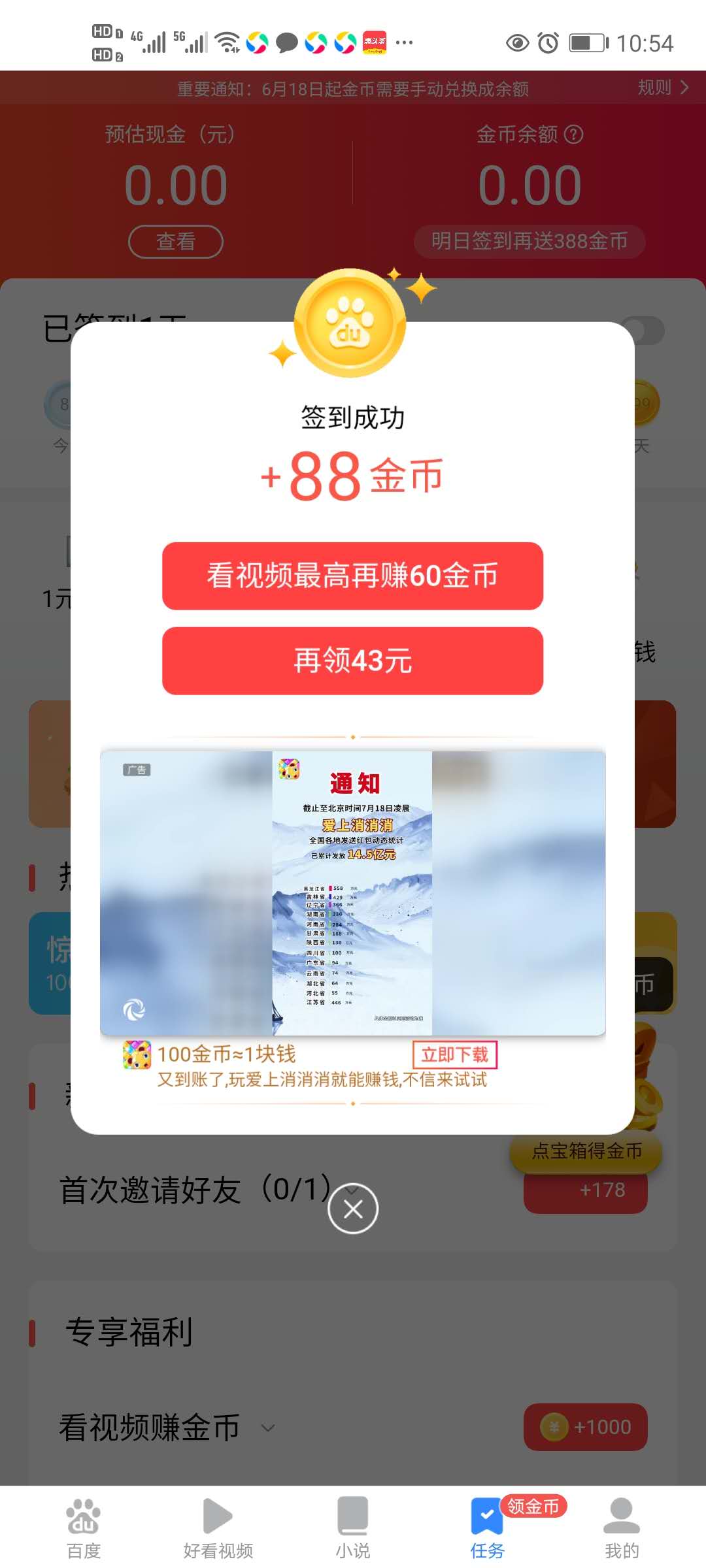Open the 通知 ad banner image
This screenshot has height=1568, width=706.
[352, 892]
